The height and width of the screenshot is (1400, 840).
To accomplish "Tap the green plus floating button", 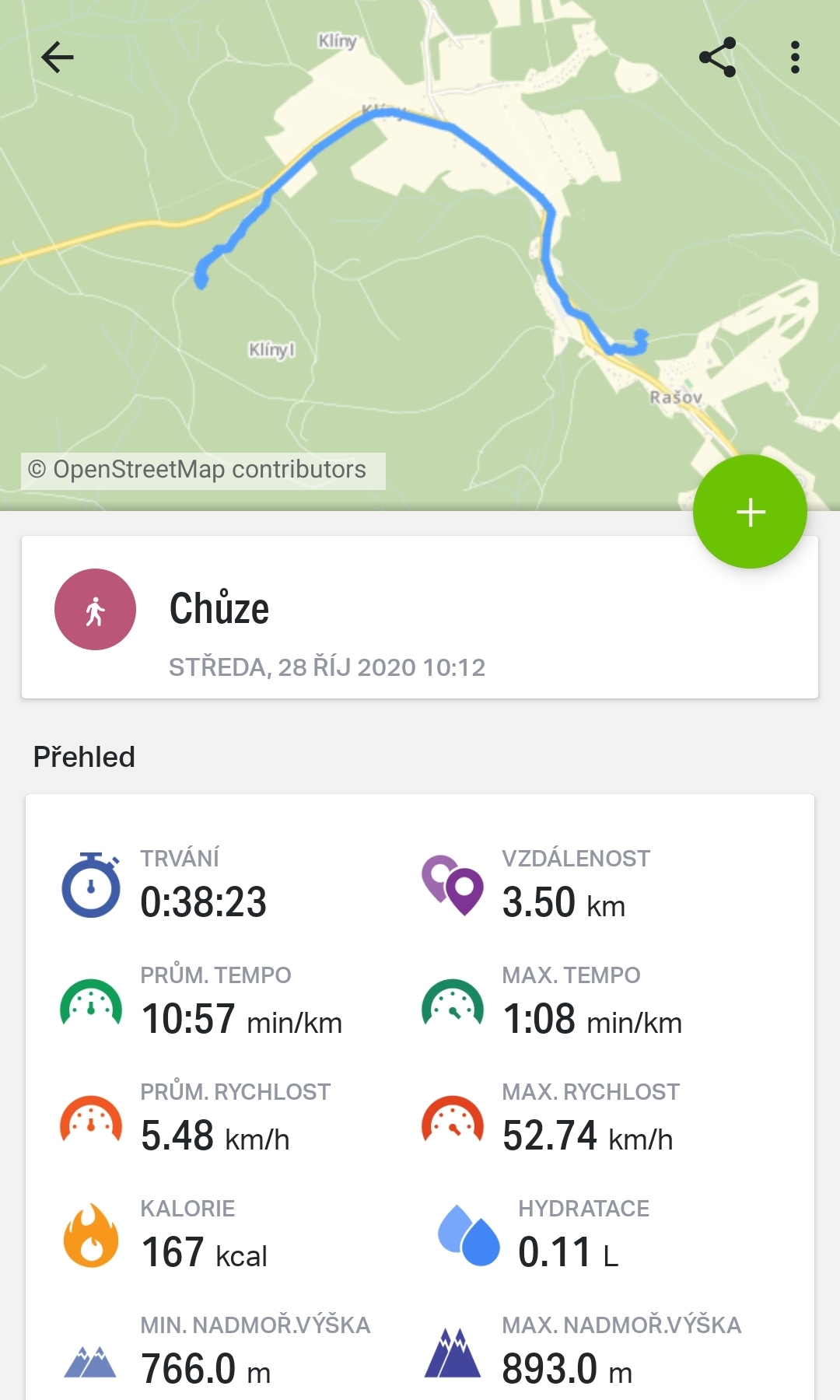I will (750, 512).
